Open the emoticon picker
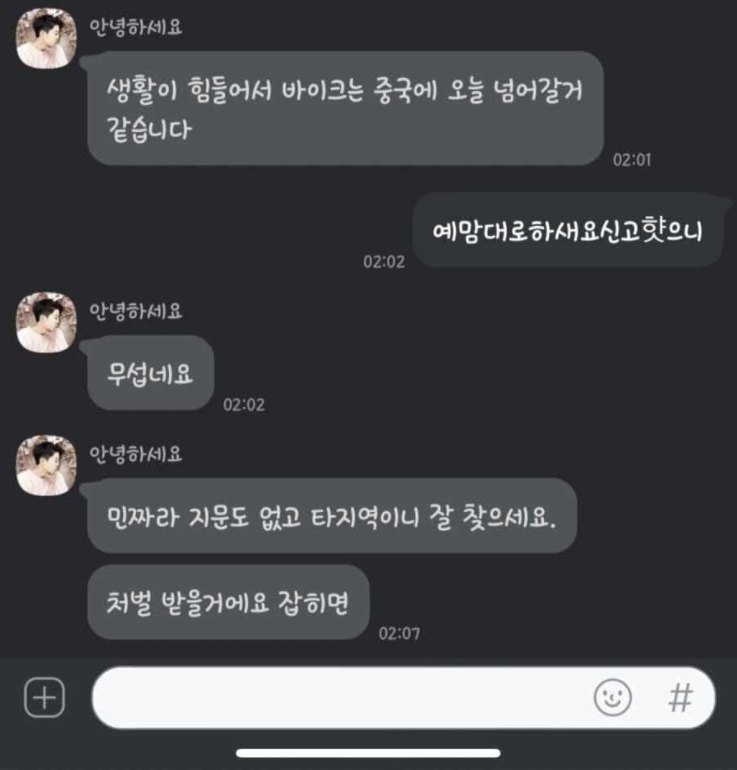 tap(612, 698)
